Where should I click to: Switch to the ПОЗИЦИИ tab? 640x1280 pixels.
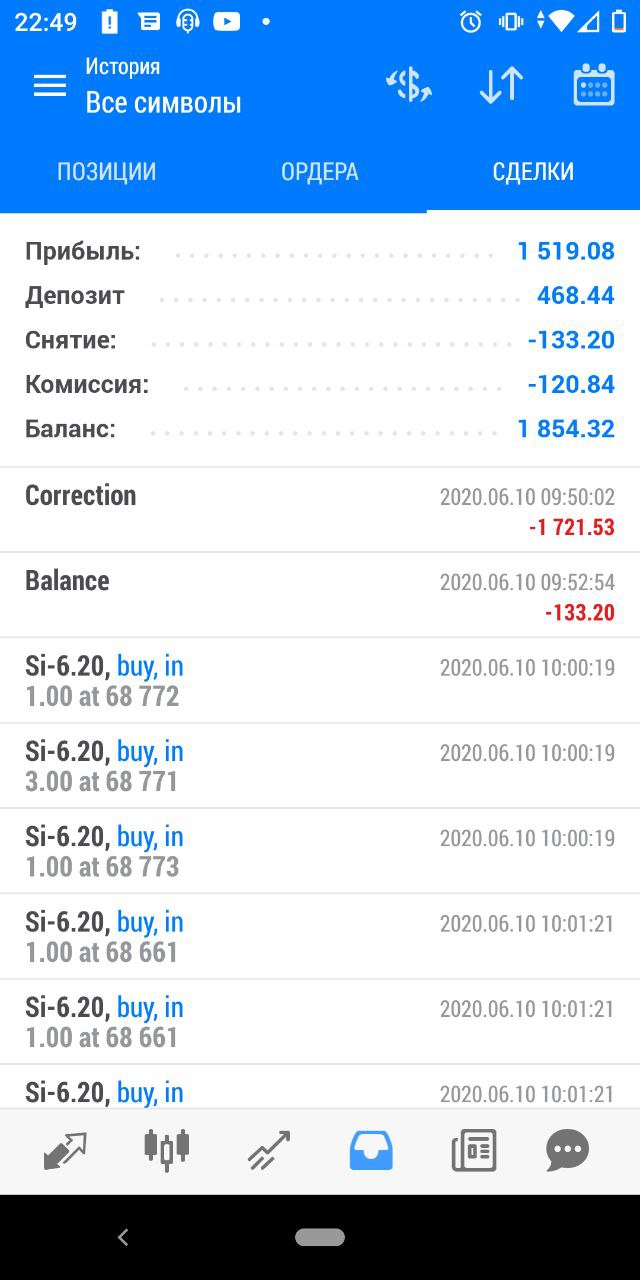click(x=107, y=172)
